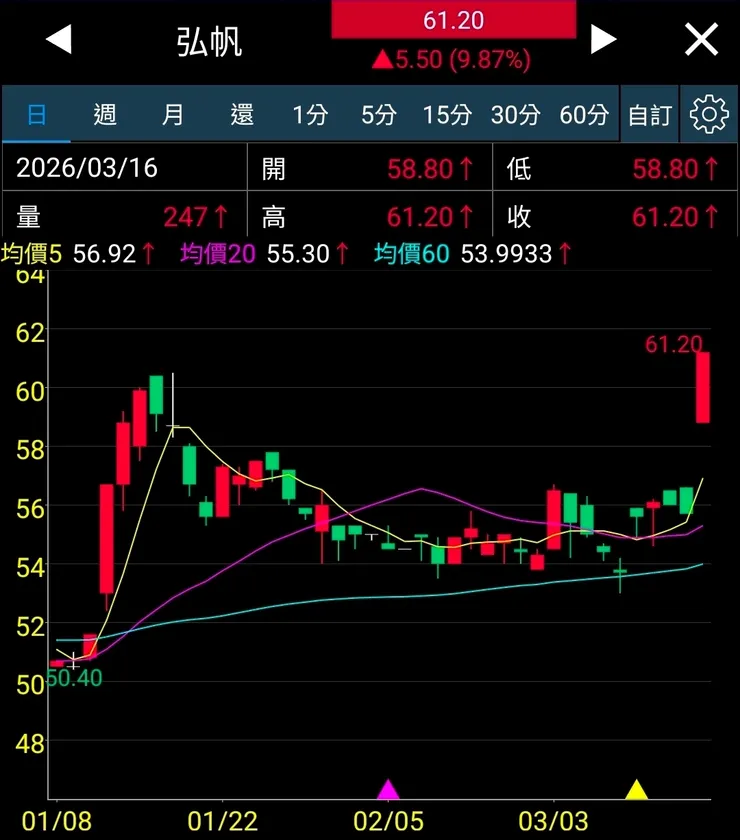
Task: Switch to the 30分 interval
Action: click(x=515, y=115)
